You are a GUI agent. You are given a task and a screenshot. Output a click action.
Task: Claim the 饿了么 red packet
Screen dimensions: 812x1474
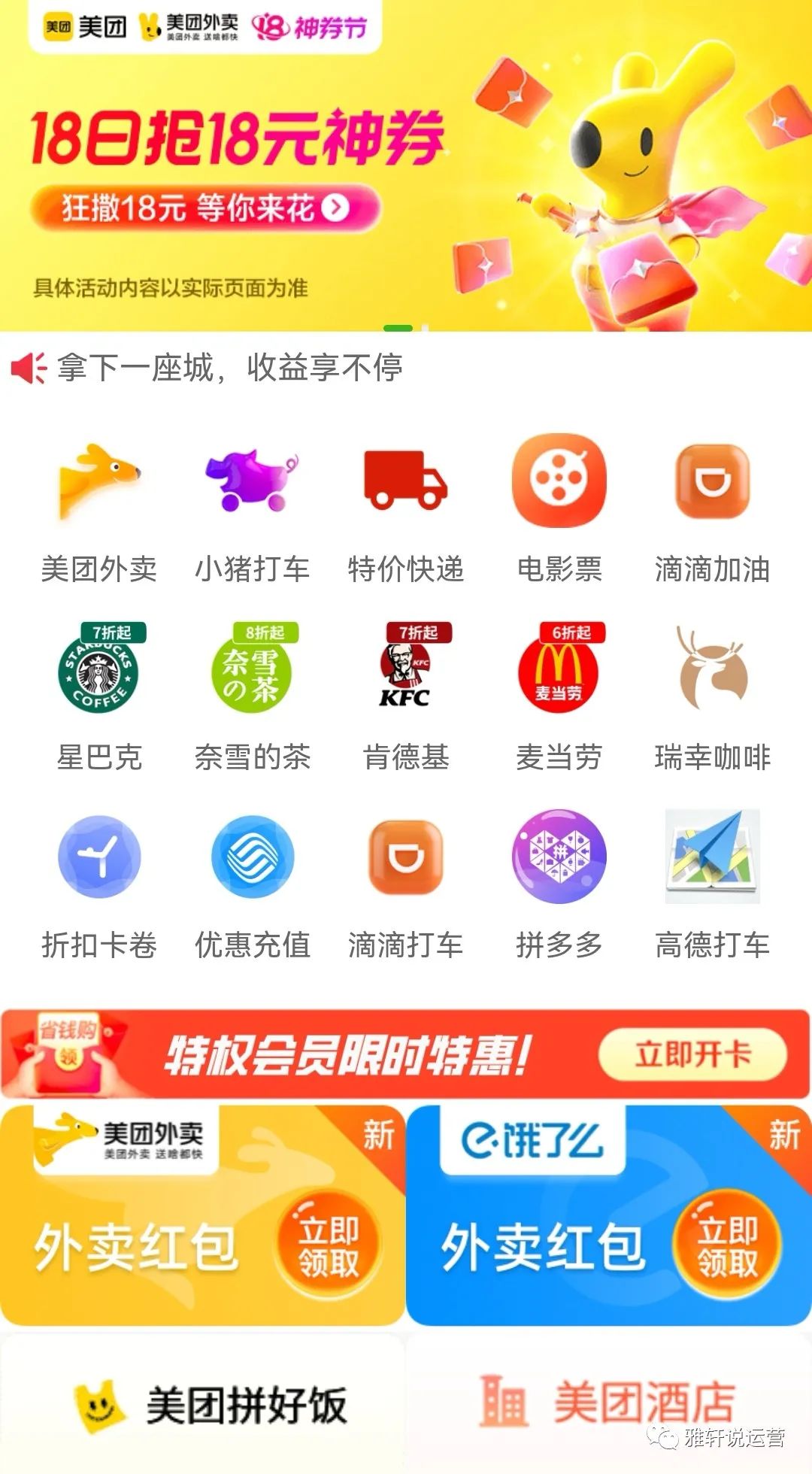coord(727,1247)
